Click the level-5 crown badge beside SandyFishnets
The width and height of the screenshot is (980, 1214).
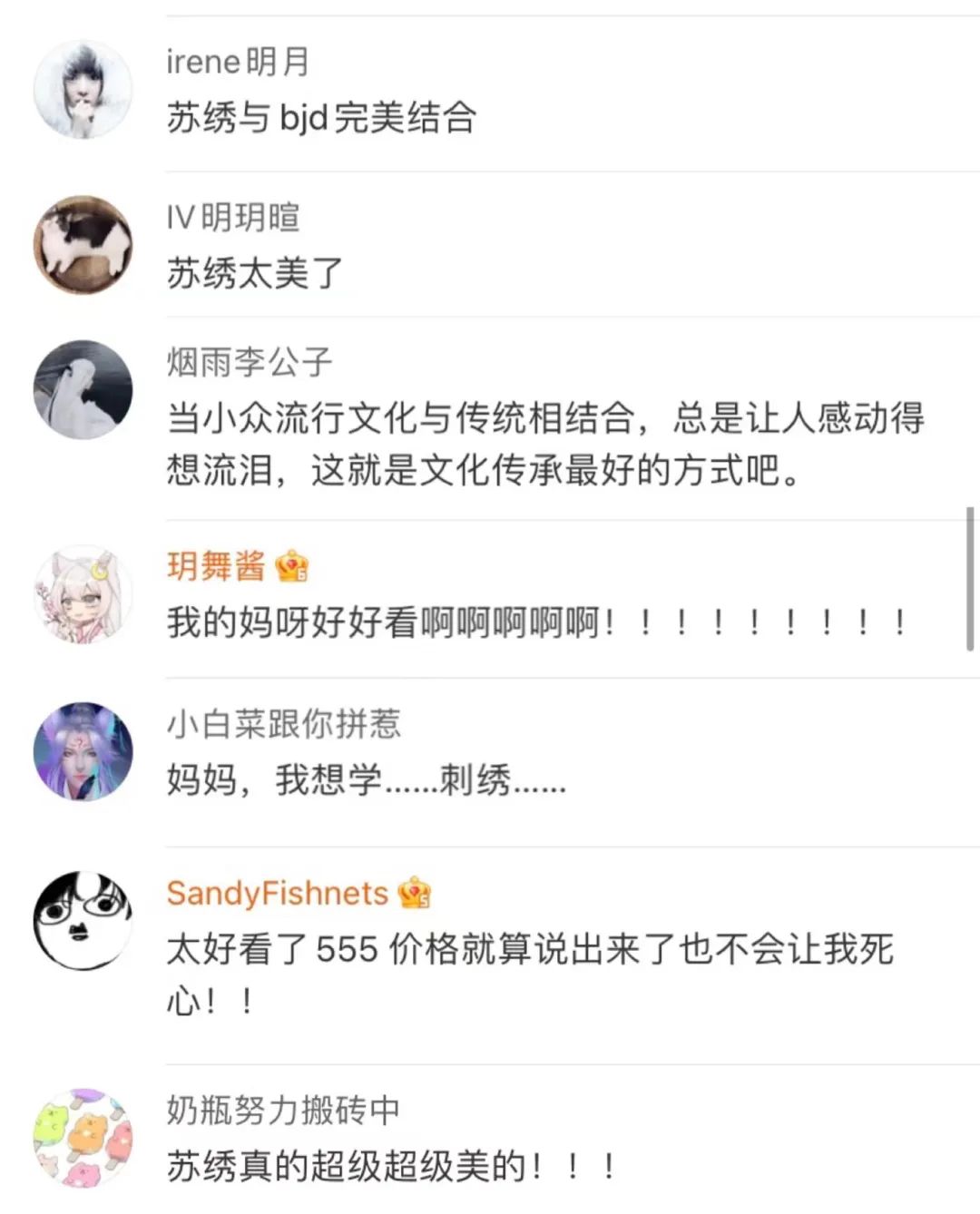[x=414, y=895]
